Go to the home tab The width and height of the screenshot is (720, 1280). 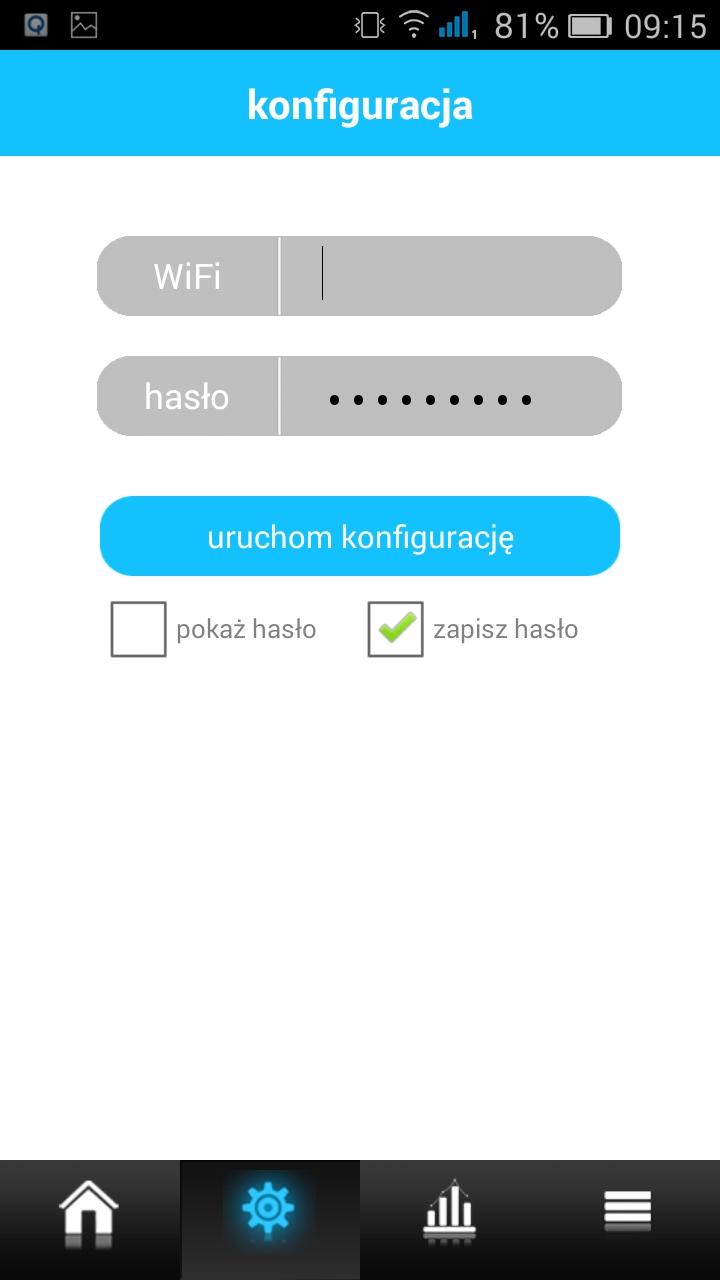[x=90, y=1220]
